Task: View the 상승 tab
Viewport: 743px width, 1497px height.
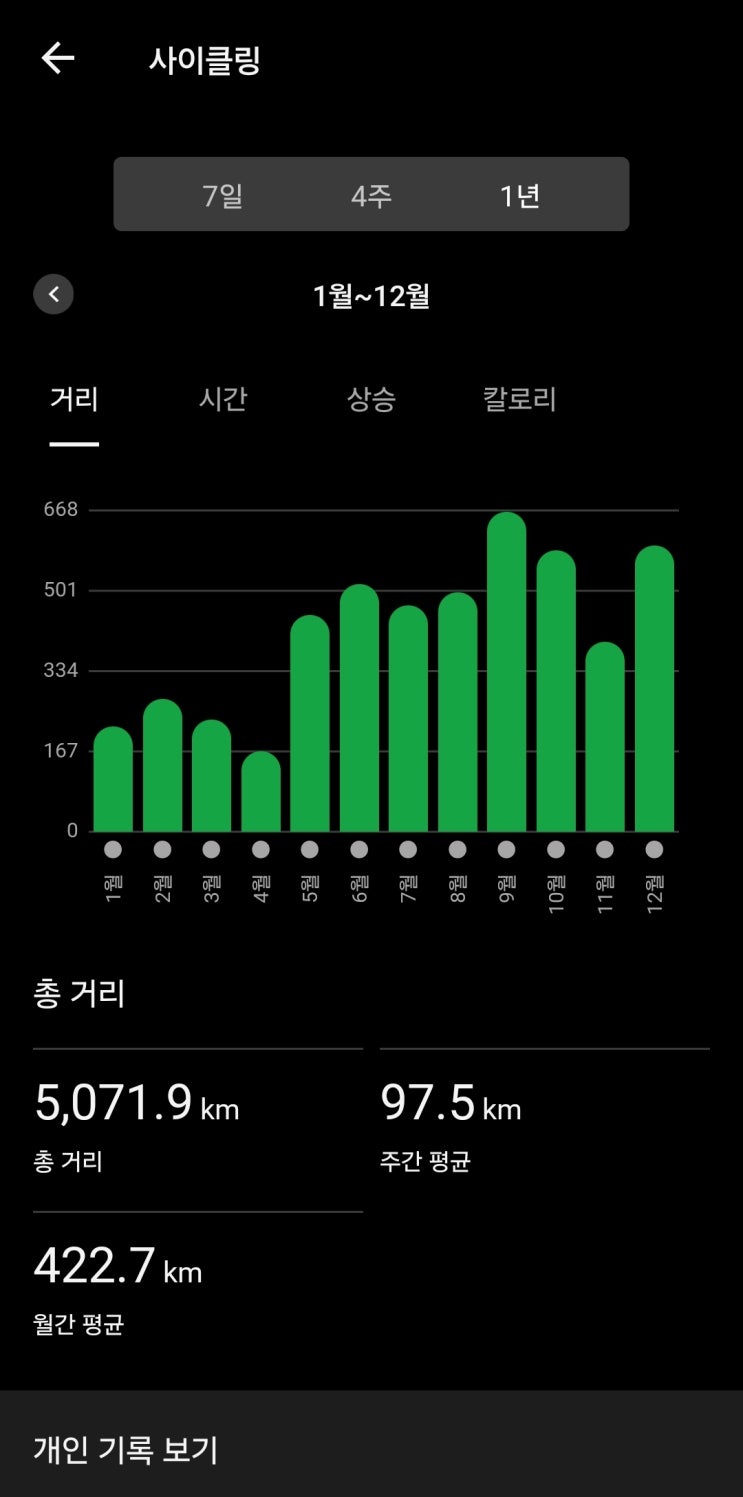Action: click(371, 400)
